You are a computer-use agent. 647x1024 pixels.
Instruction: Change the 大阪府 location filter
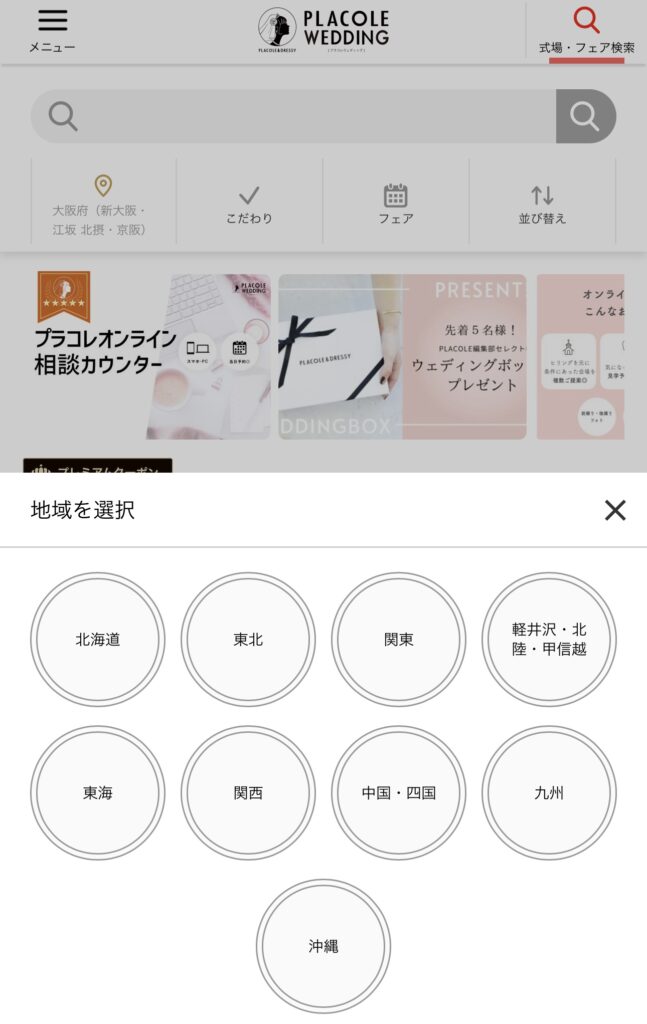coord(103,203)
